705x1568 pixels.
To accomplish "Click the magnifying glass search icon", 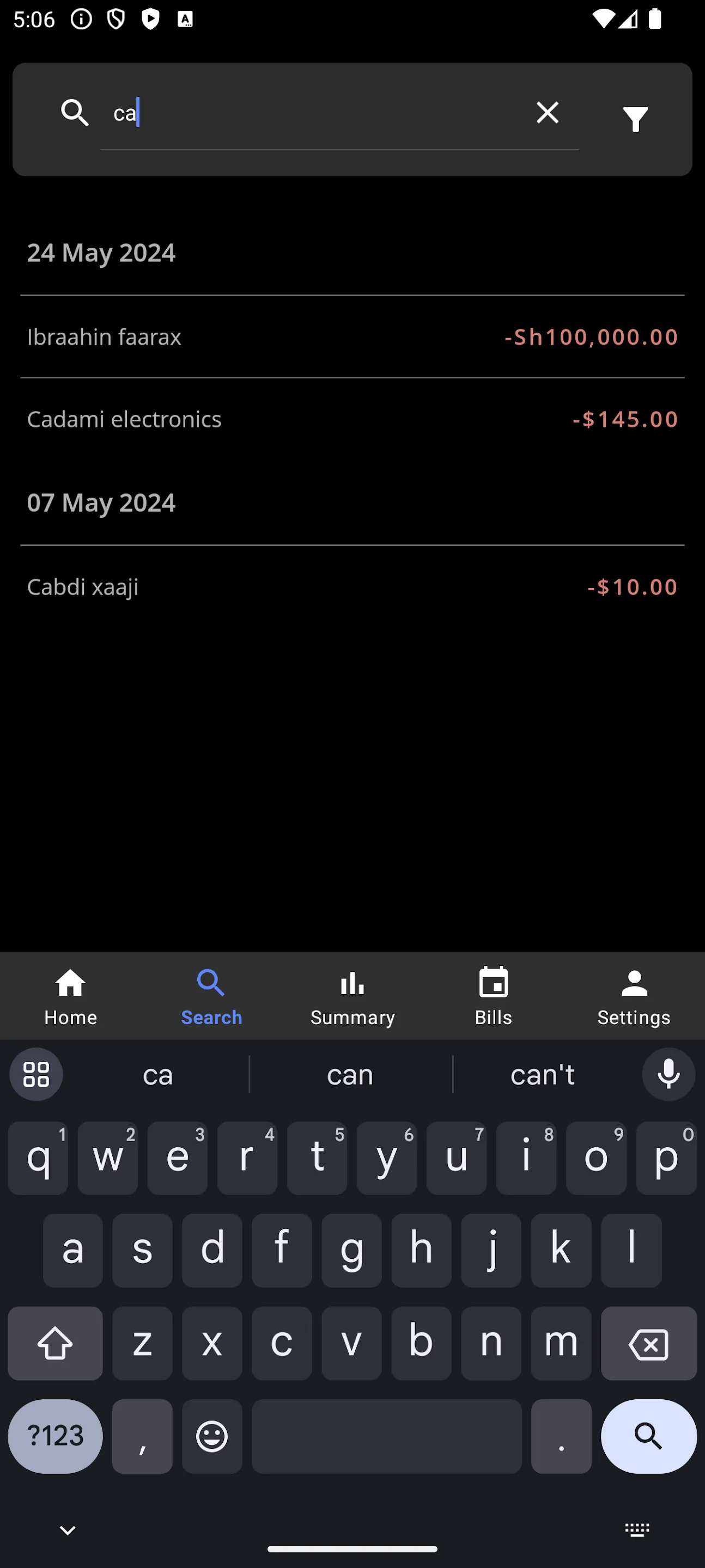I will [75, 113].
